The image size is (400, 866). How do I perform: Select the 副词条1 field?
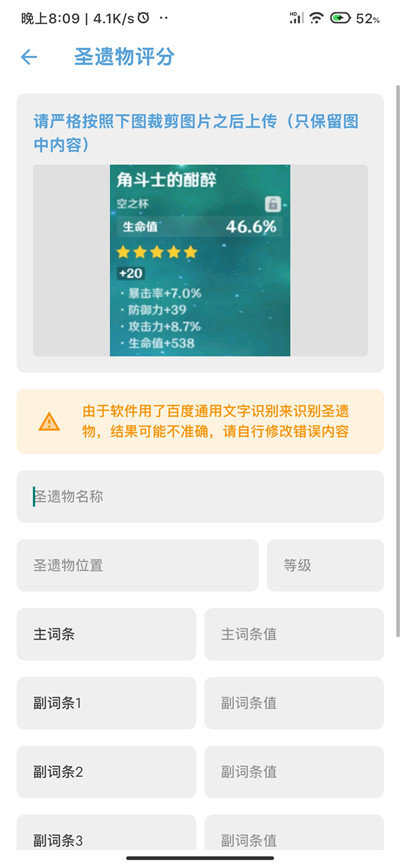pyautogui.click(x=106, y=703)
